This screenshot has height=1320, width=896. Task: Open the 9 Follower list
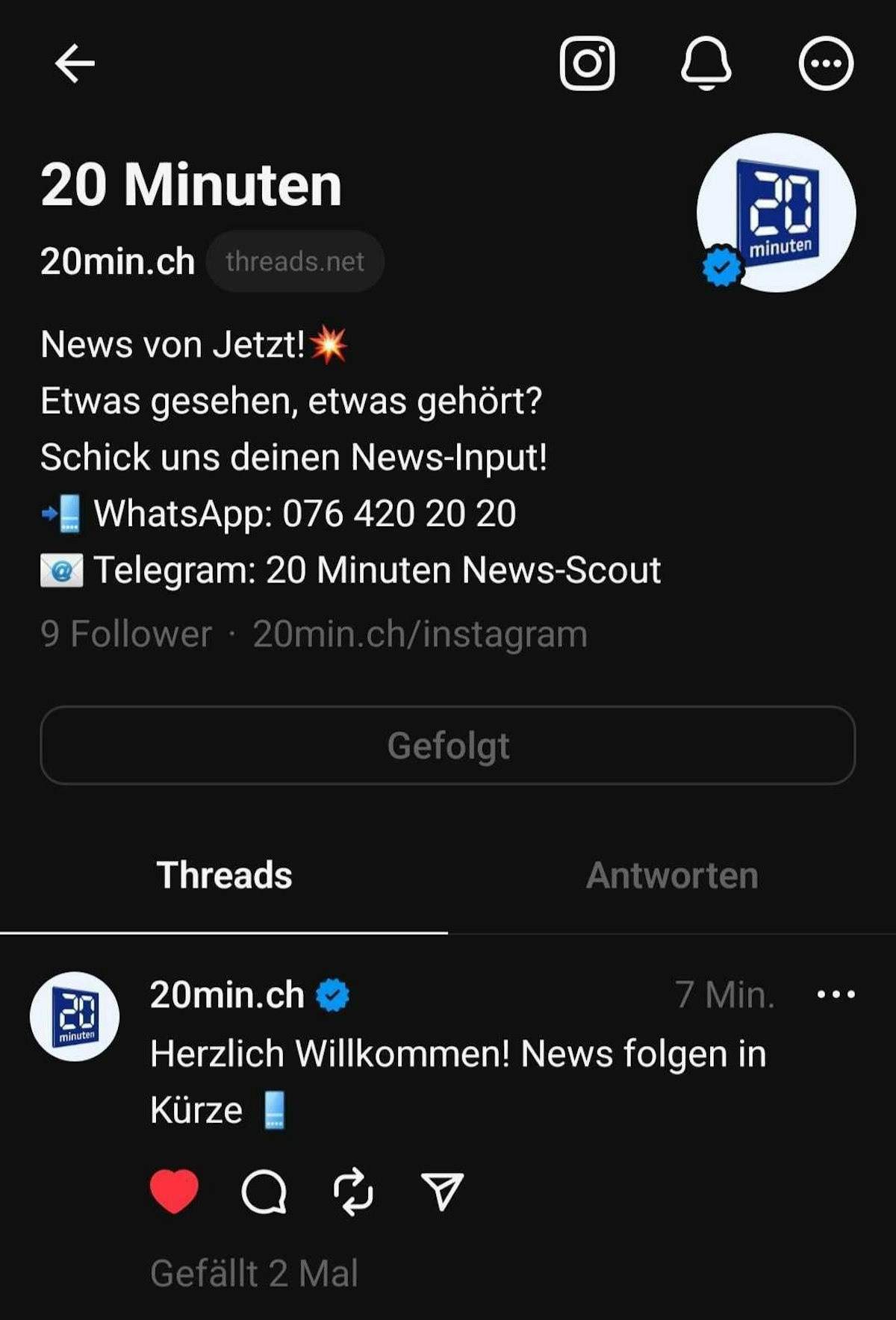tap(126, 634)
